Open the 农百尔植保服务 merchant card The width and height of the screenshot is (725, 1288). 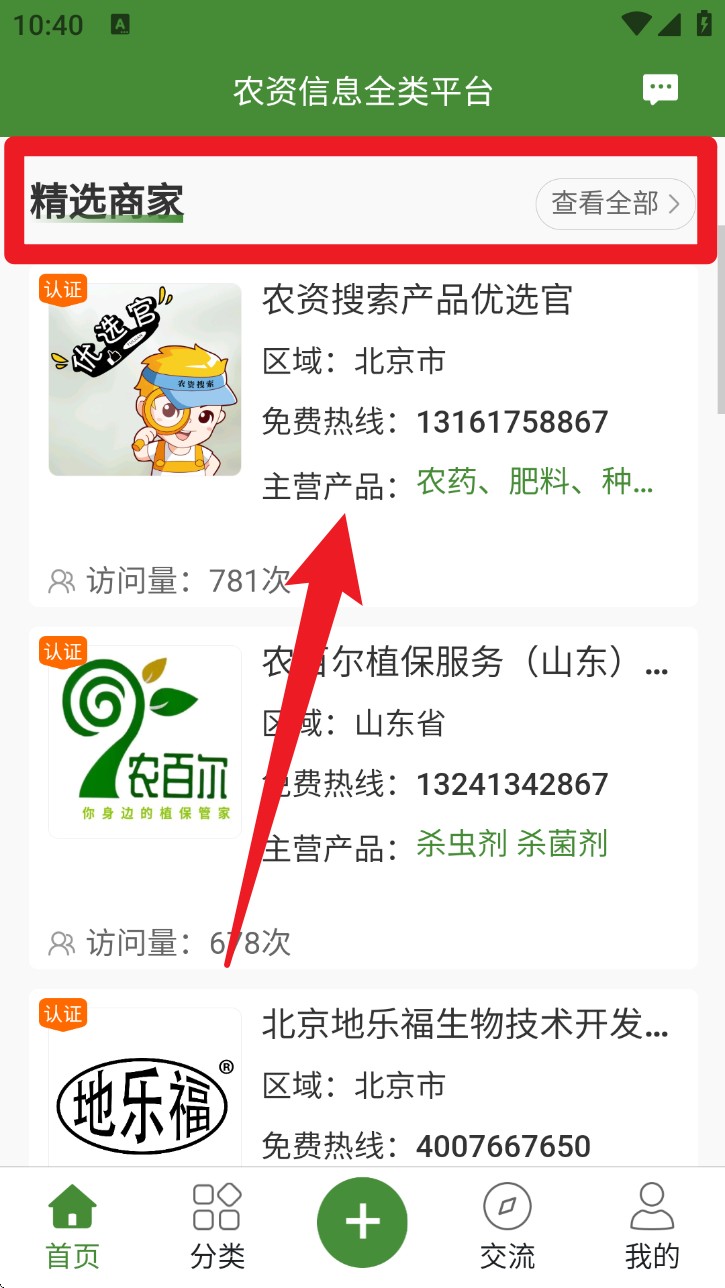click(464, 663)
